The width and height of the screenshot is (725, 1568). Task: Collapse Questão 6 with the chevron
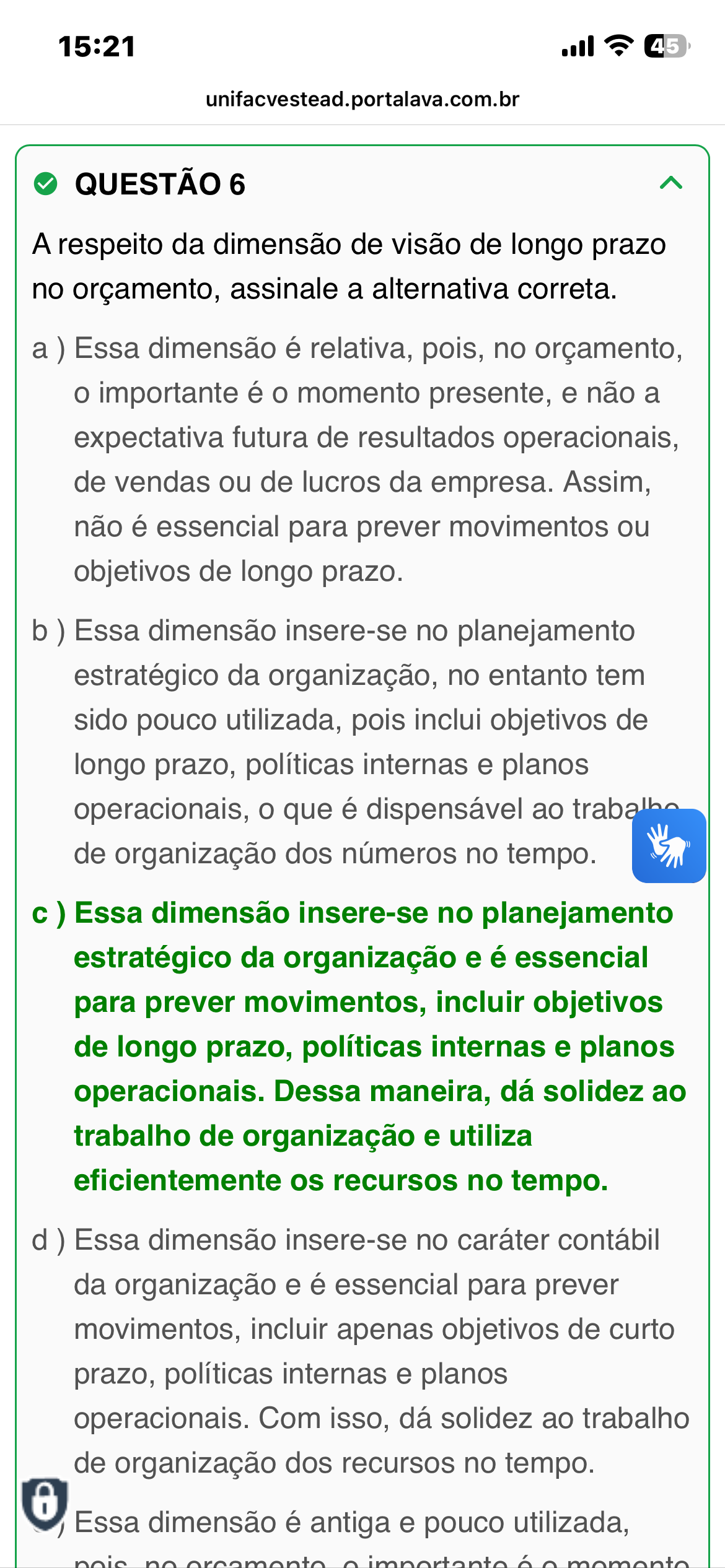coord(671,183)
